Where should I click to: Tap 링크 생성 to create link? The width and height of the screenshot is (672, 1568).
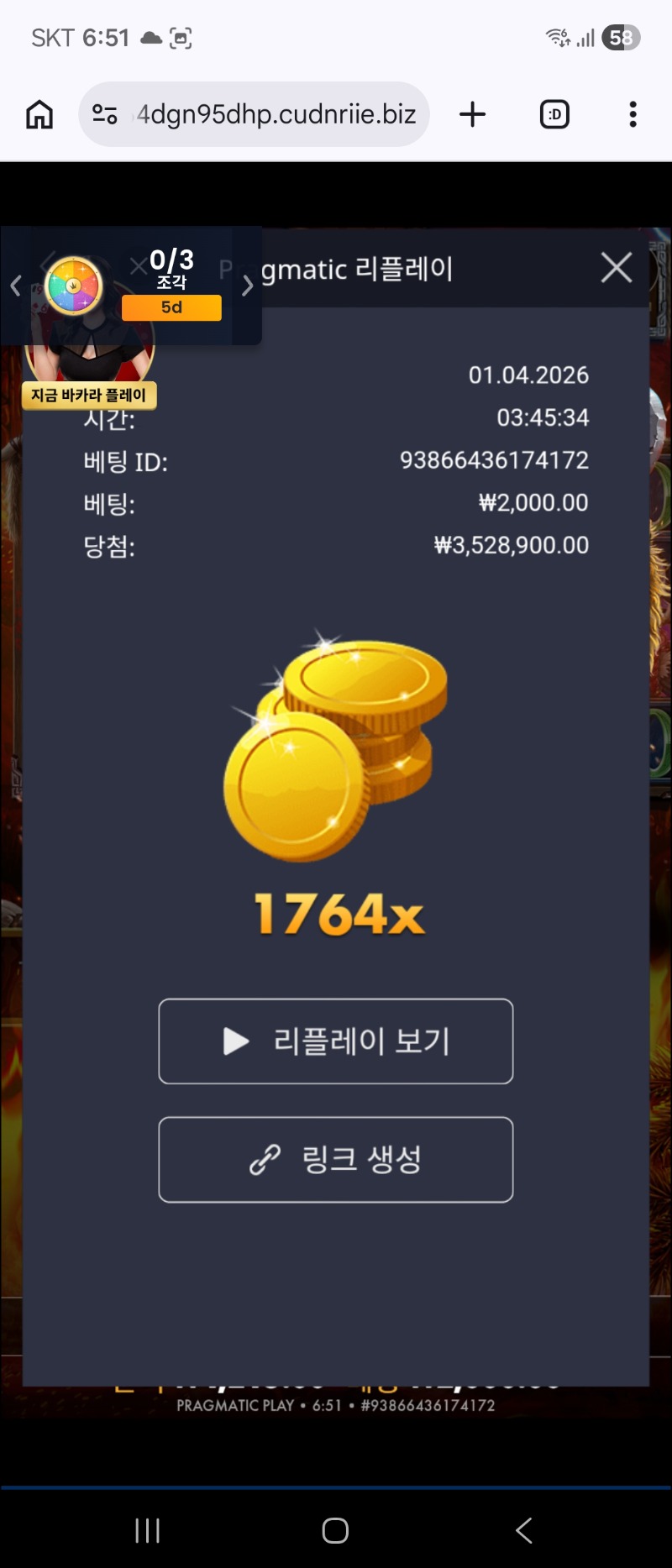click(x=335, y=1160)
